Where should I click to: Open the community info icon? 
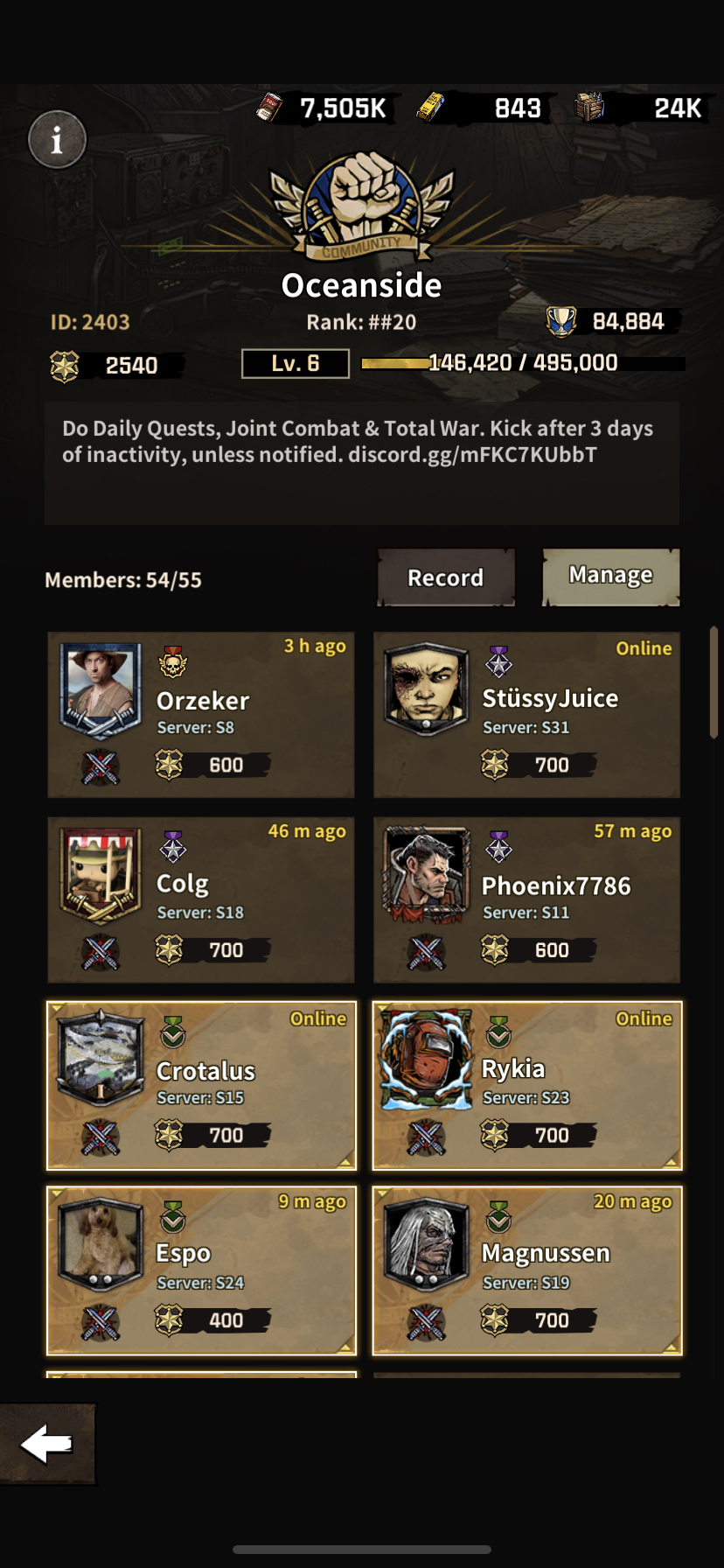pos(57,140)
